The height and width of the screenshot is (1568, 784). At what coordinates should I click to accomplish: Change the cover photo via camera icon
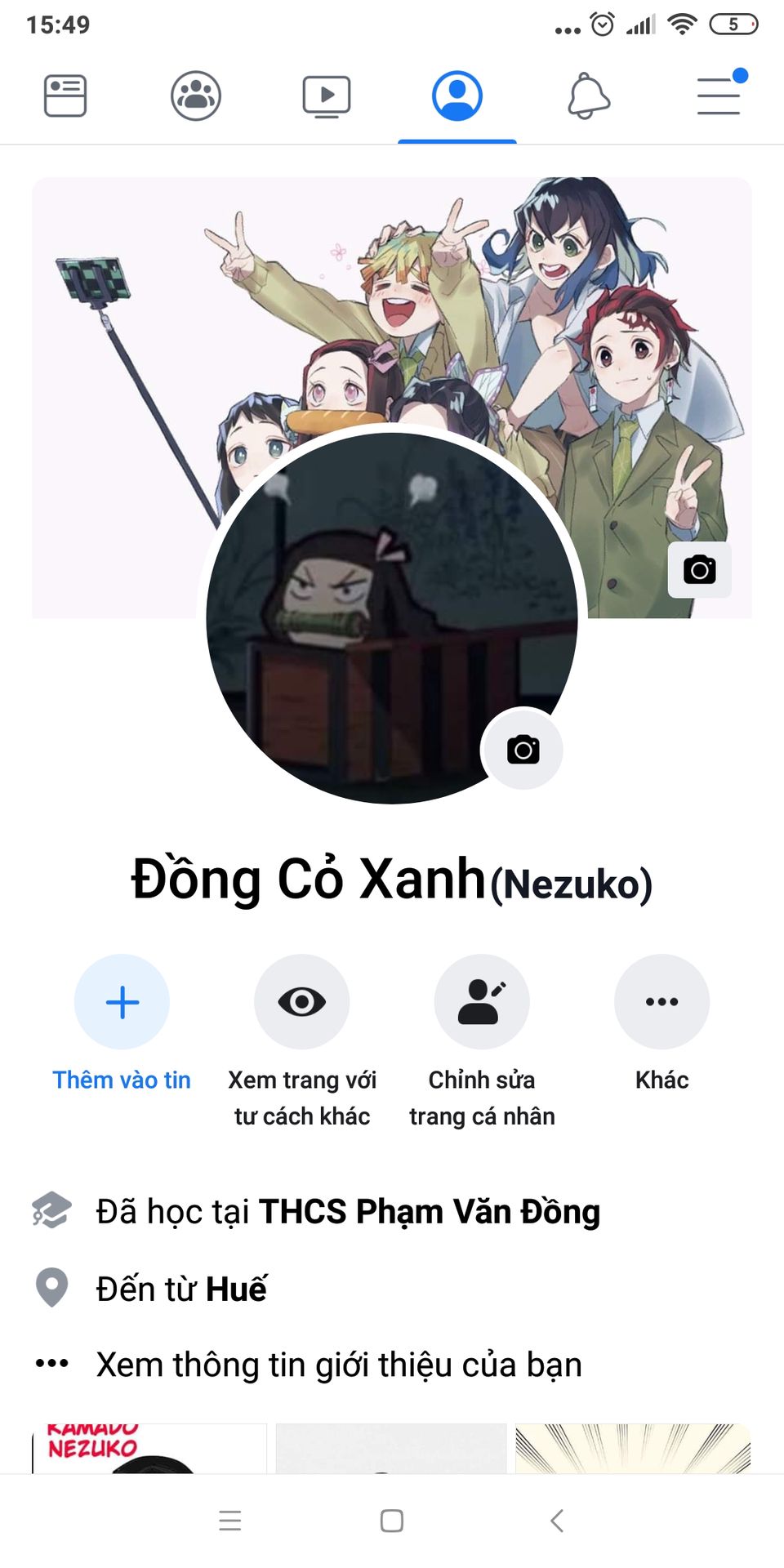click(x=699, y=569)
